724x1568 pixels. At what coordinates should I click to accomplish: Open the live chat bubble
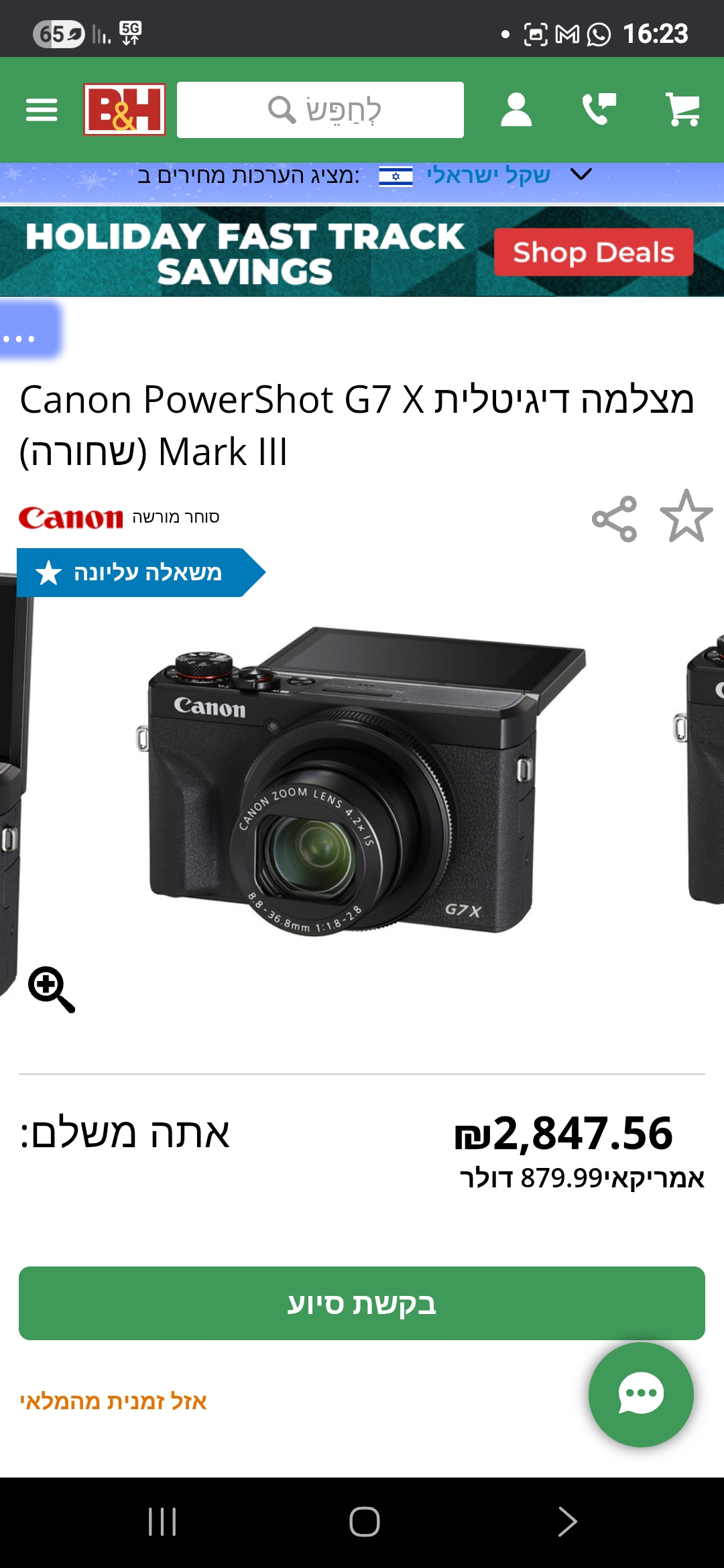coord(641,1394)
